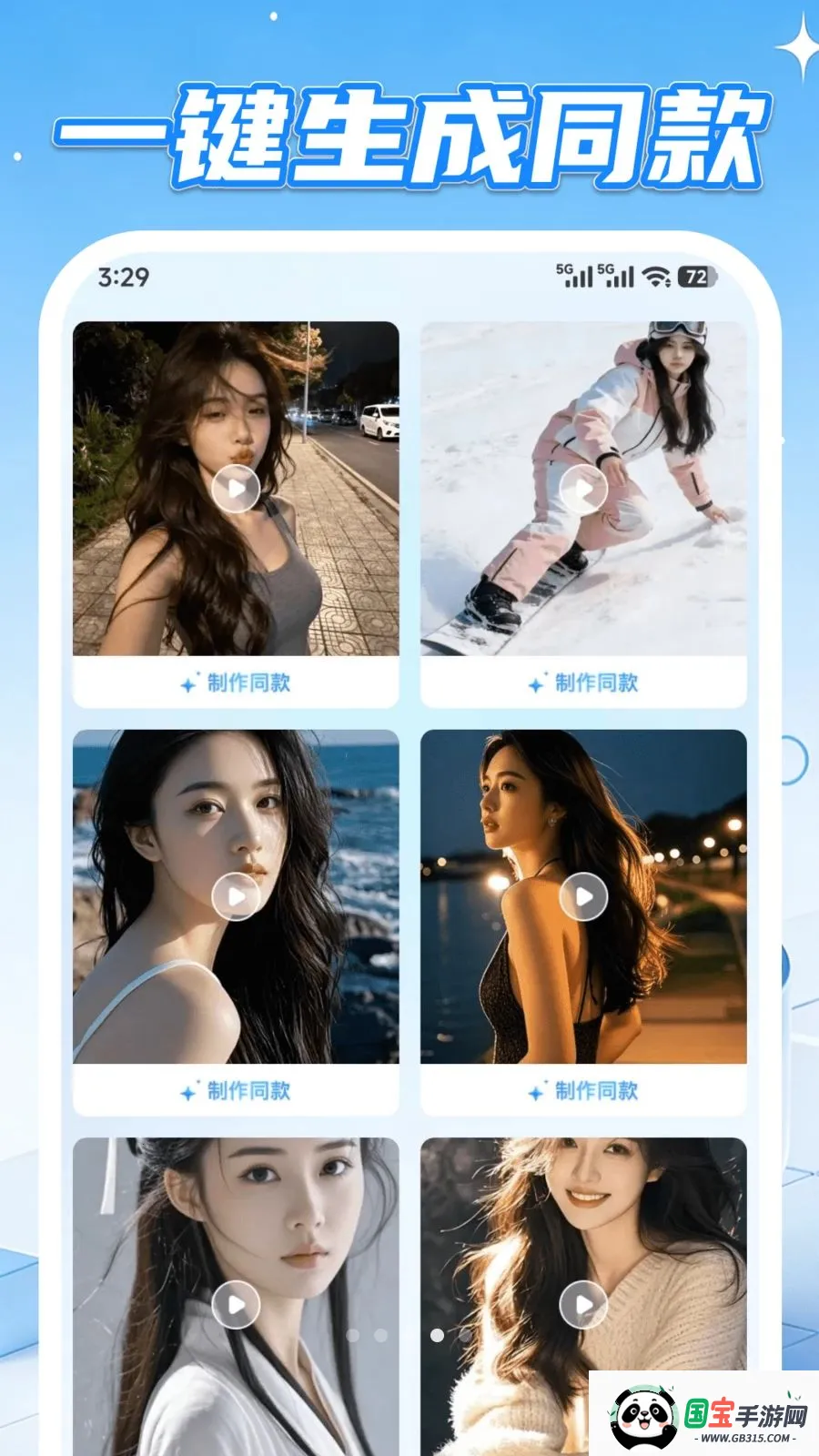819x1456 pixels.
Task: Tap the battery indicator showing 72
Action: tap(695, 276)
